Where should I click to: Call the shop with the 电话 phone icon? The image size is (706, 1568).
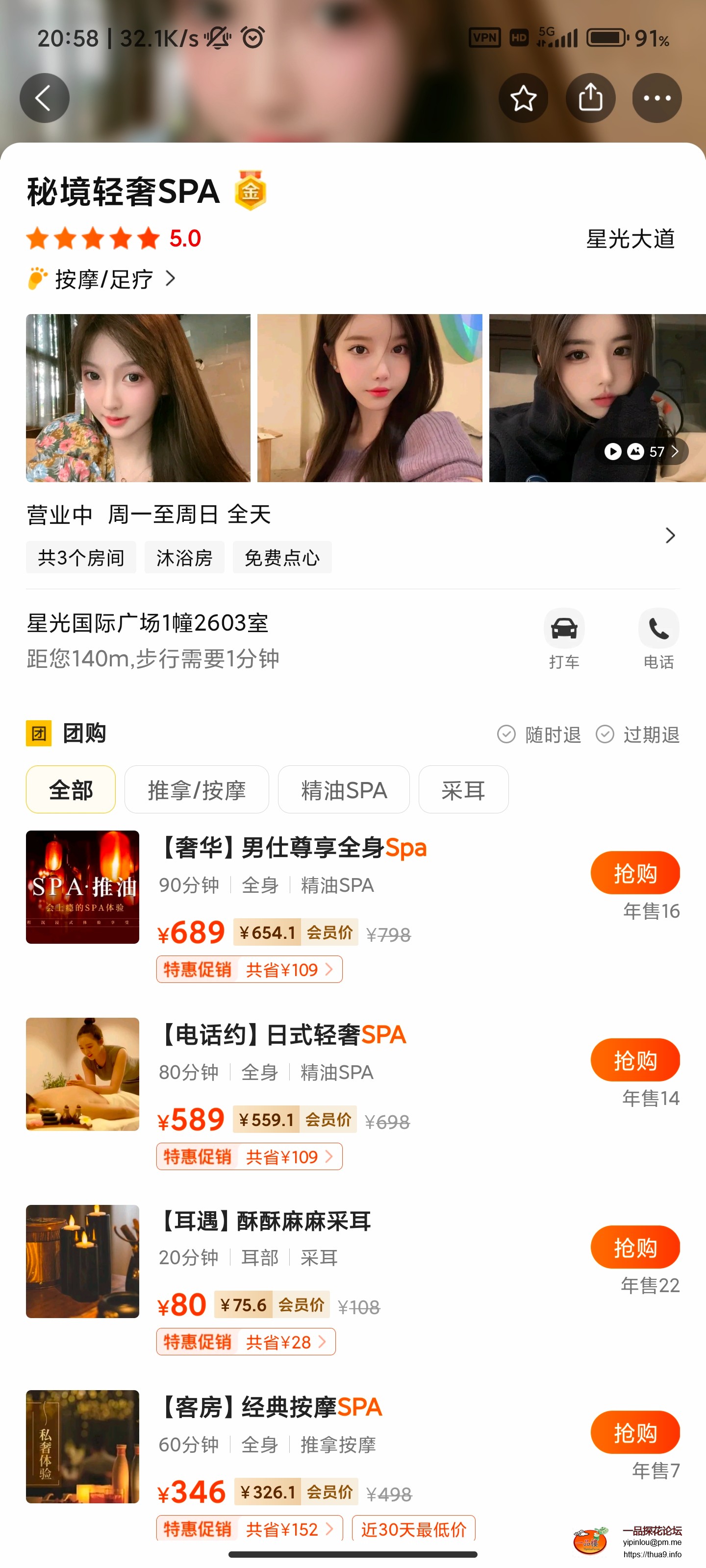[x=658, y=628]
